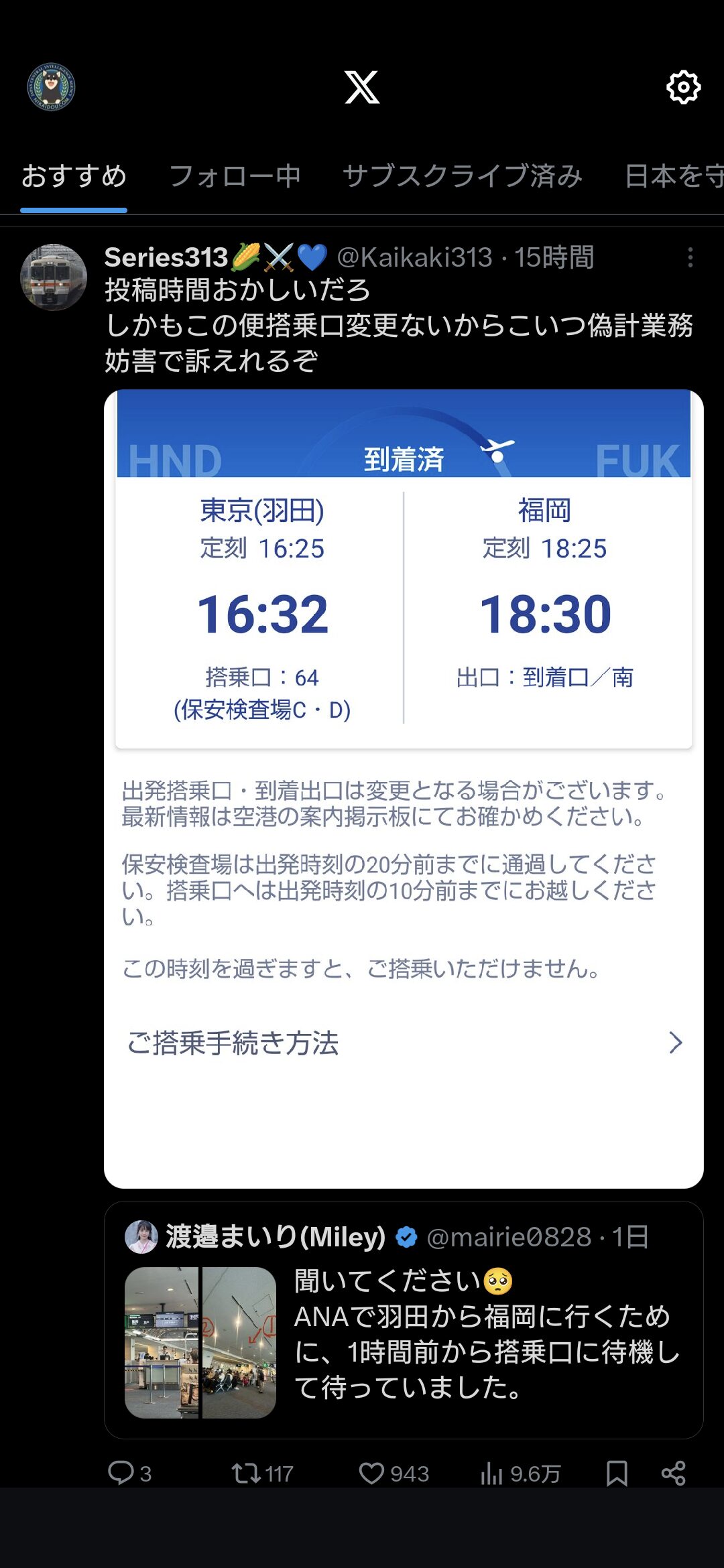This screenshot has height=1568, width=724.
Task: Share Series313's post
Action: coord(673,1473)
